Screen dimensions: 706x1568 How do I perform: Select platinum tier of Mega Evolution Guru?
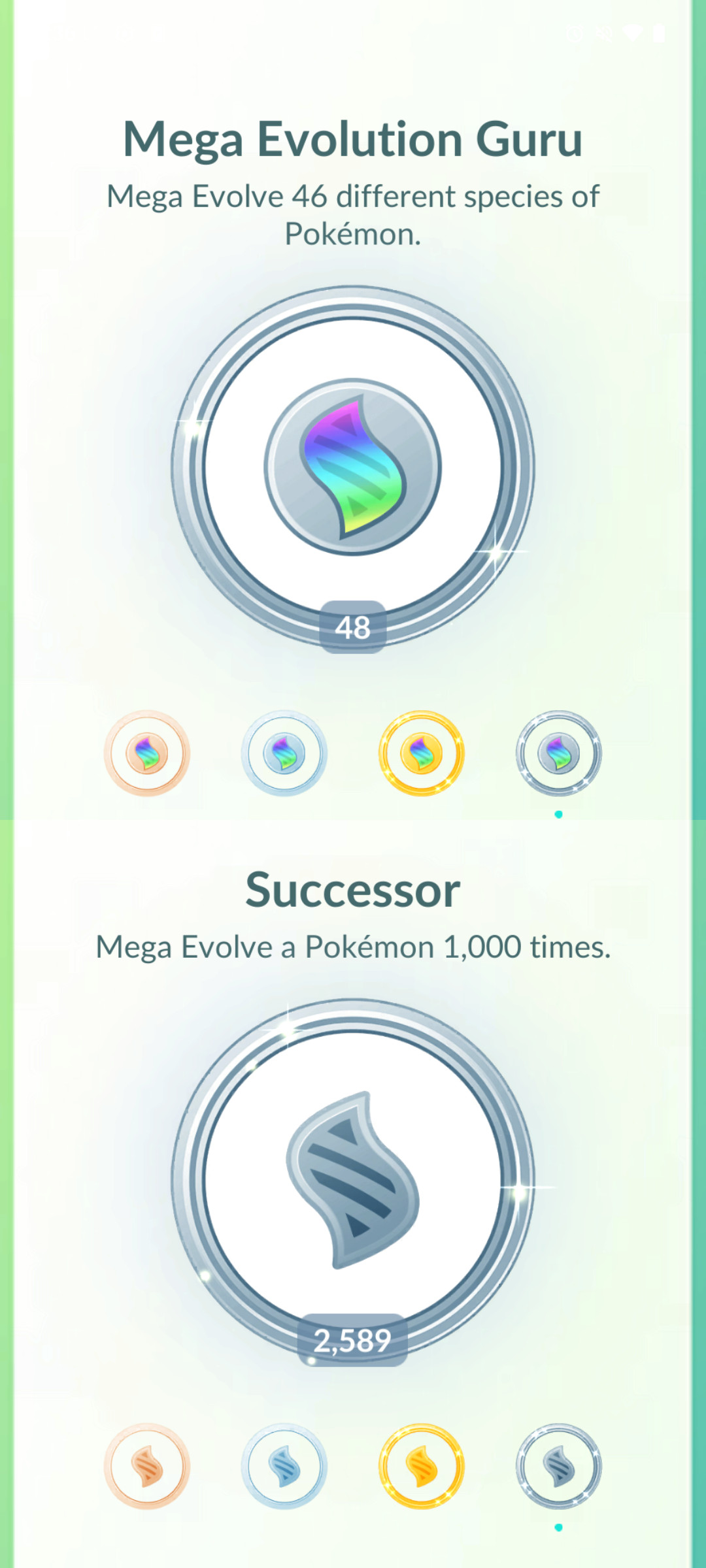click(x=558, y=753)
